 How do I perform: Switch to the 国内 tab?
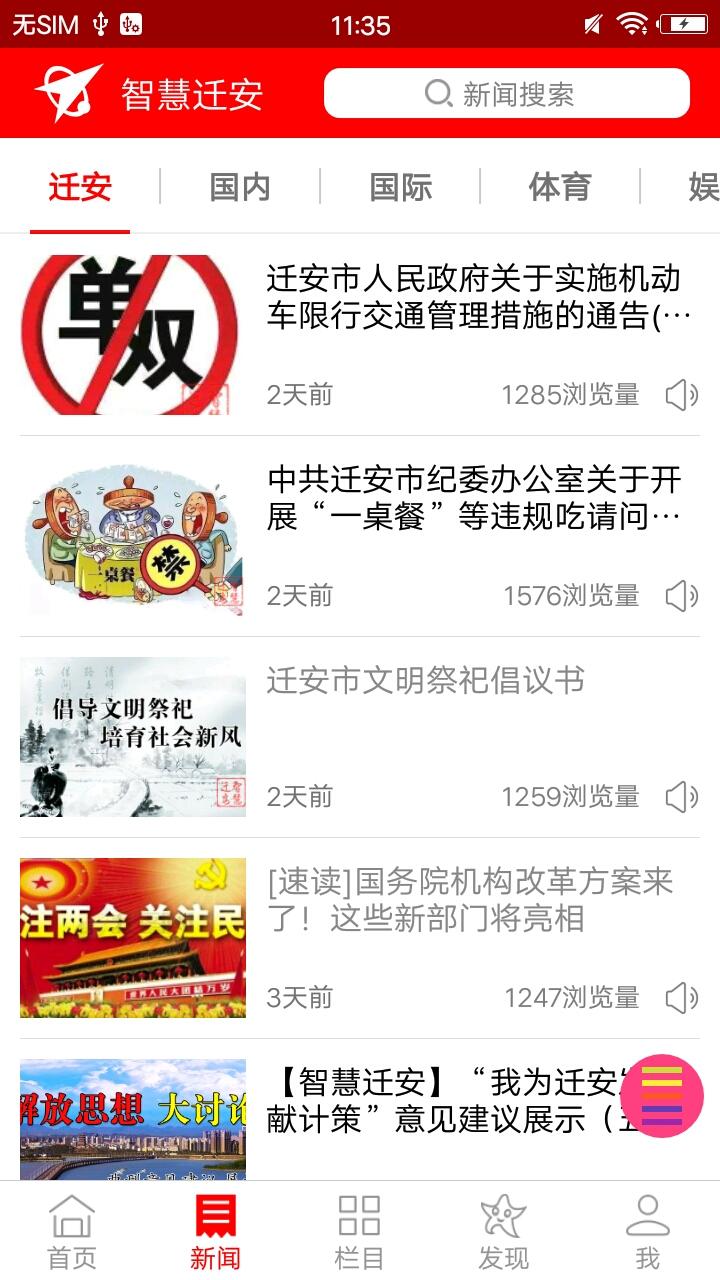point(240,187)
